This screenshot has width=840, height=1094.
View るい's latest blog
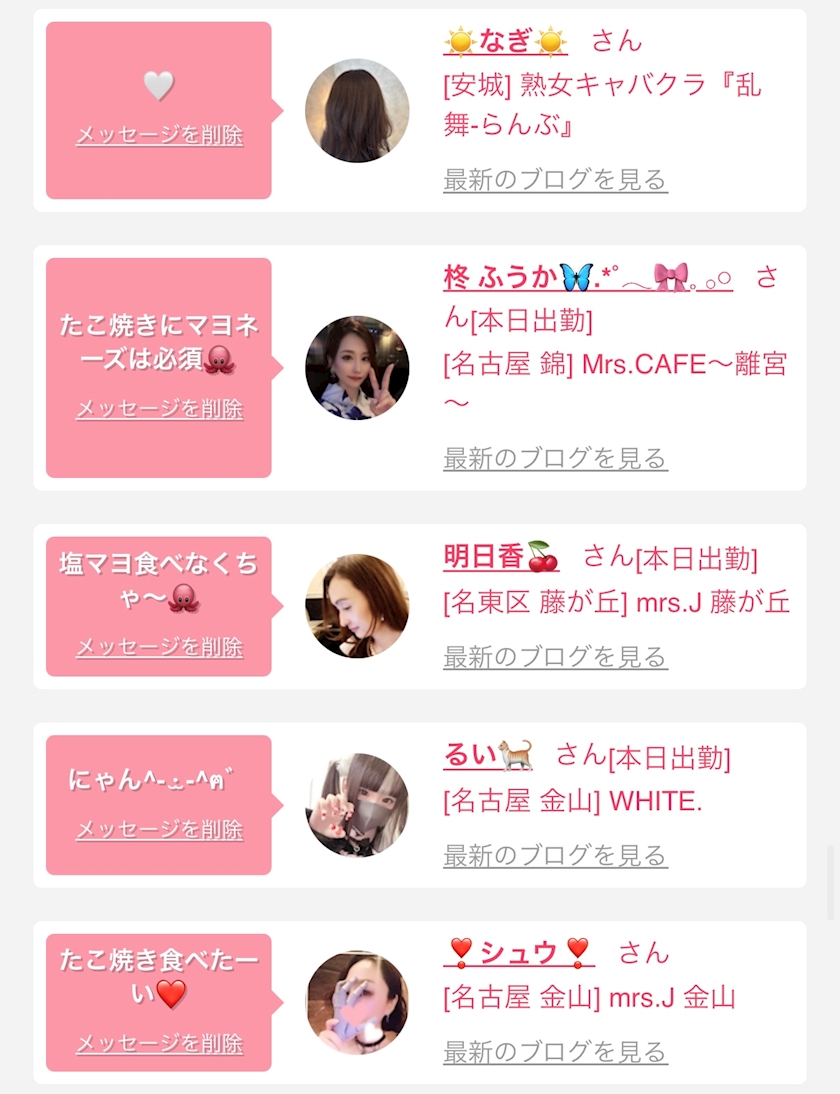click(x=555, y=856)
